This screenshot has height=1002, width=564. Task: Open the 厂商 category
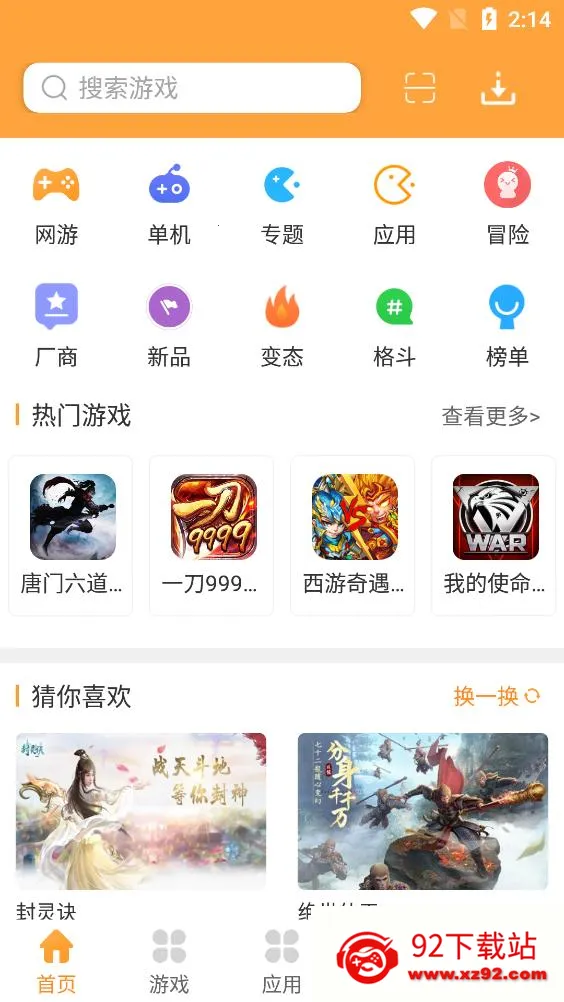coord(56,326)
